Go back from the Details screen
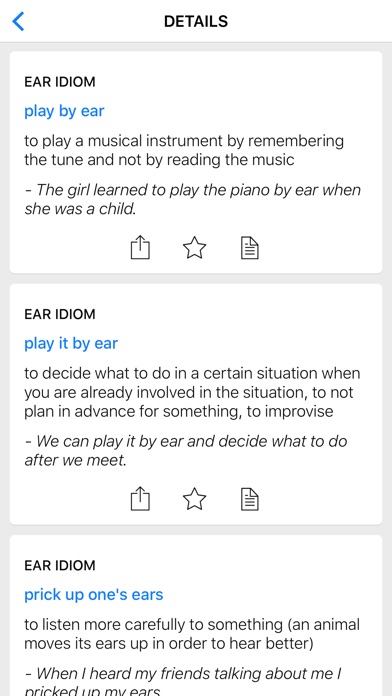The image size is (392, 696). coord(18,21)
